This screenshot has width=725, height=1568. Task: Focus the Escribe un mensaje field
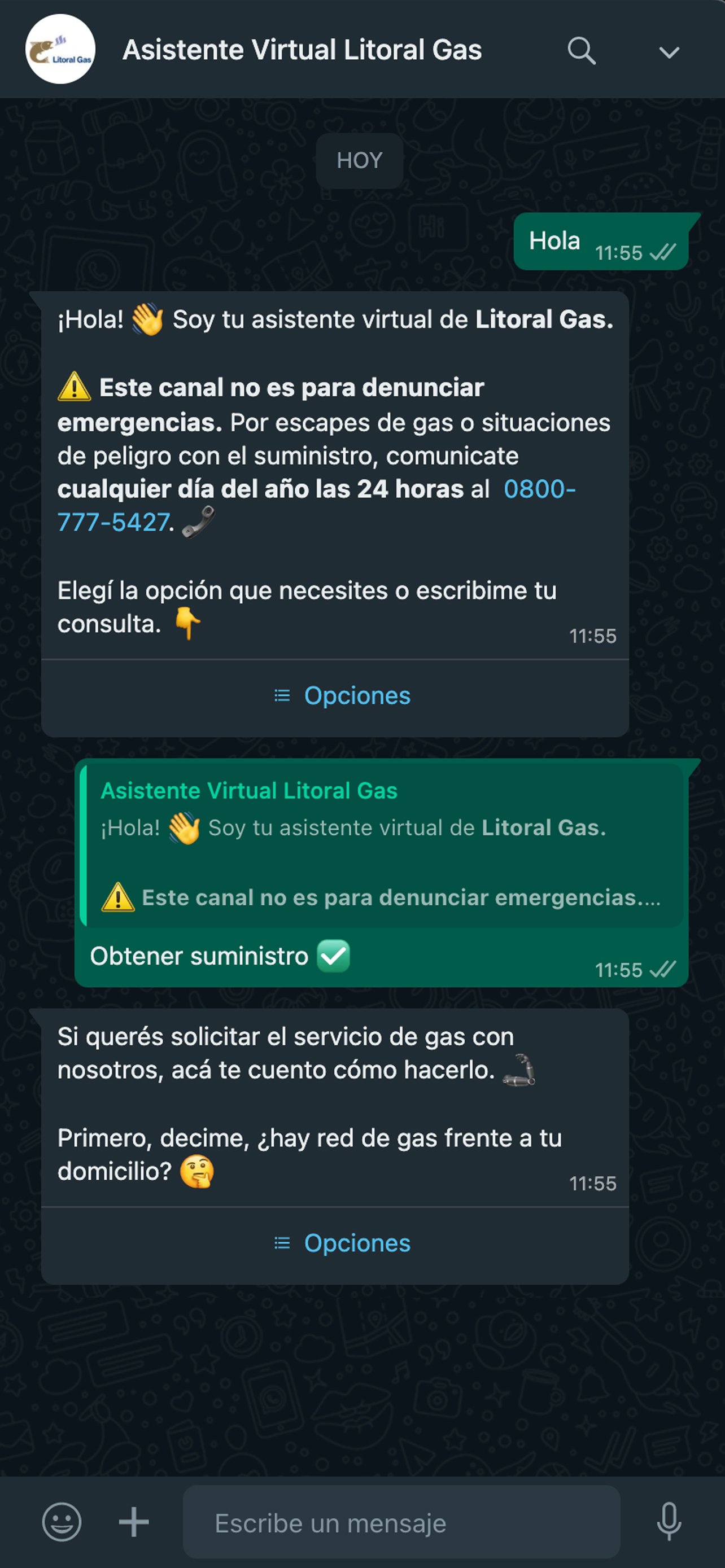[x=402, y=1522]
